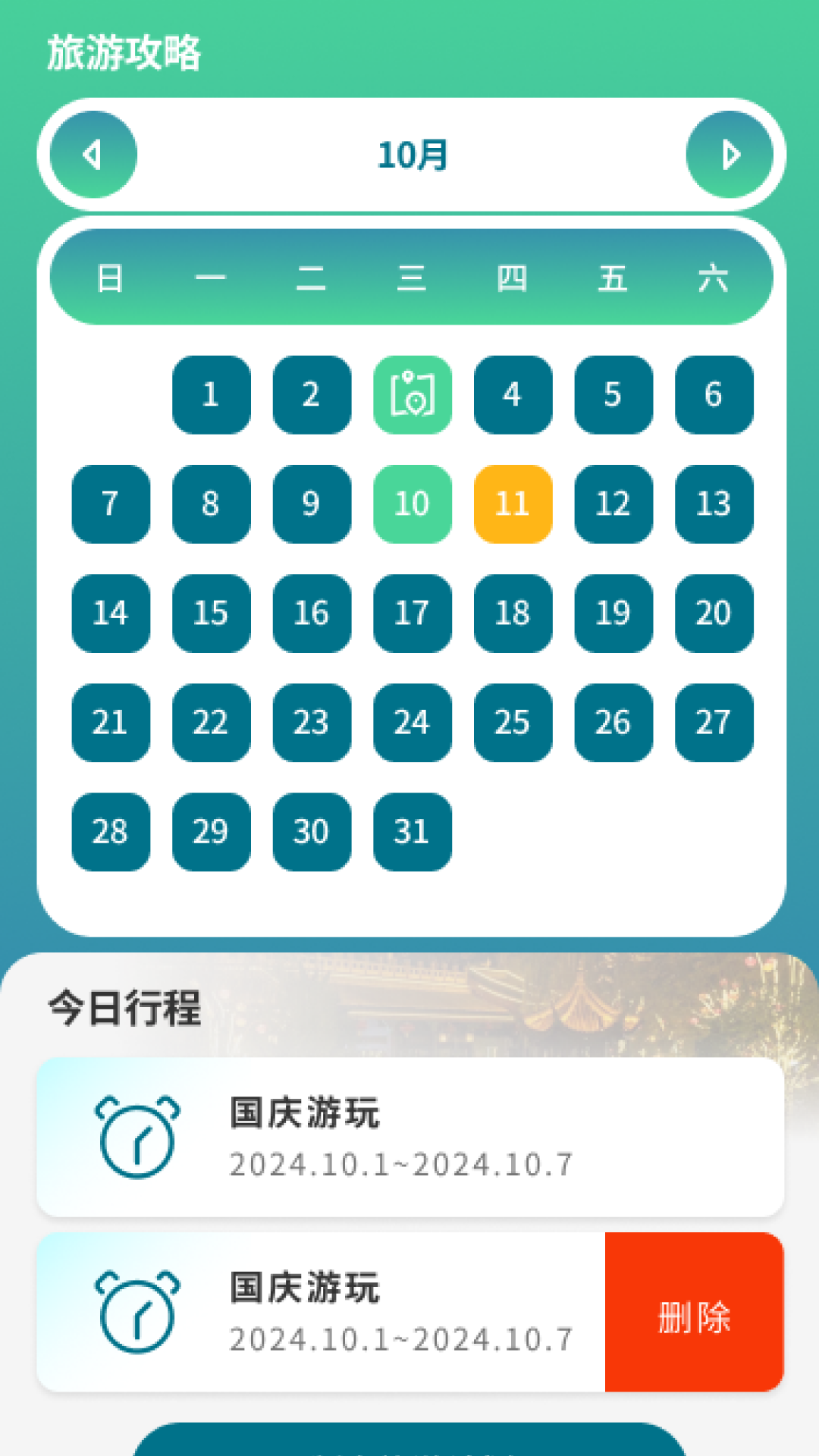Screen dimensions: 819x1456
Task: Select date 20
Action: 714,613
